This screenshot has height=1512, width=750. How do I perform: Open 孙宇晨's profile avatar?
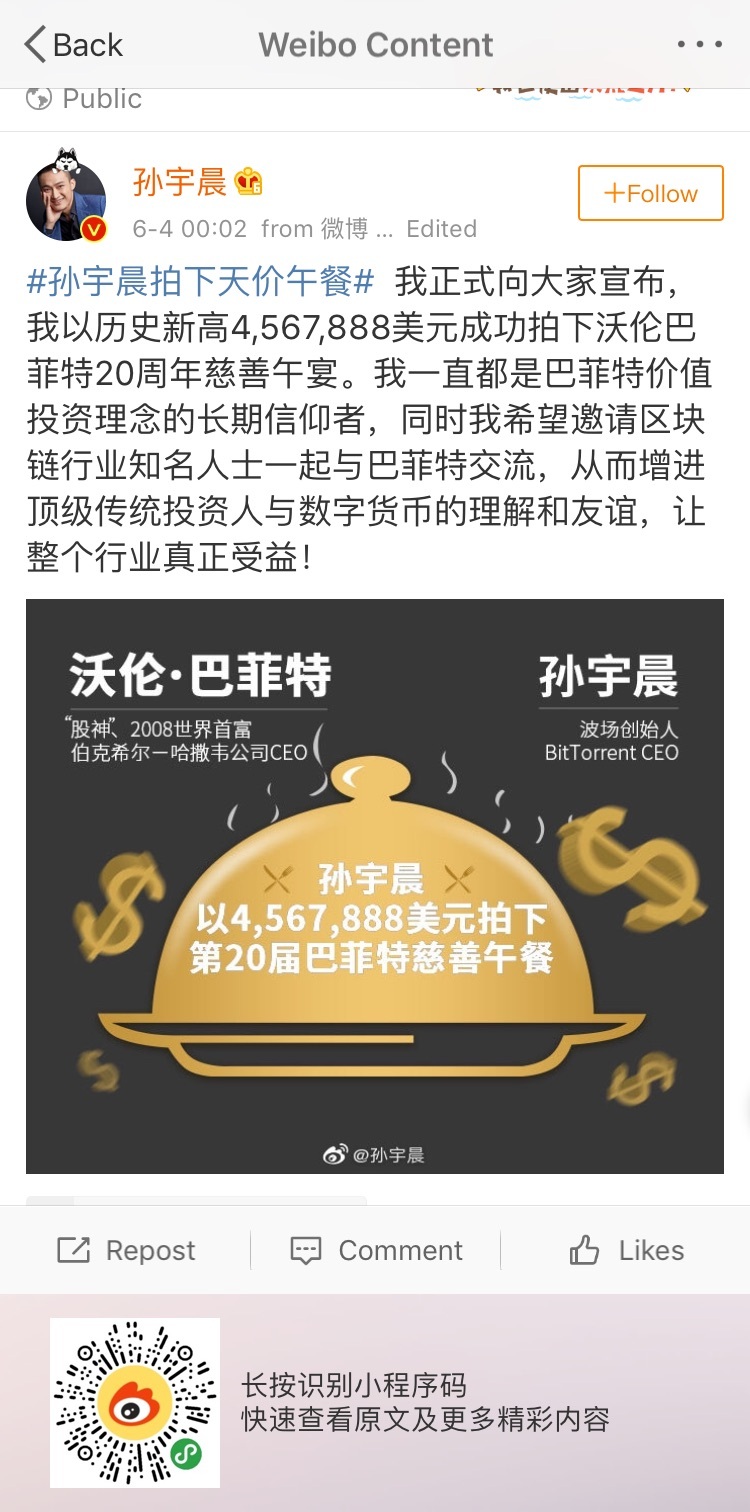point(66,199)
